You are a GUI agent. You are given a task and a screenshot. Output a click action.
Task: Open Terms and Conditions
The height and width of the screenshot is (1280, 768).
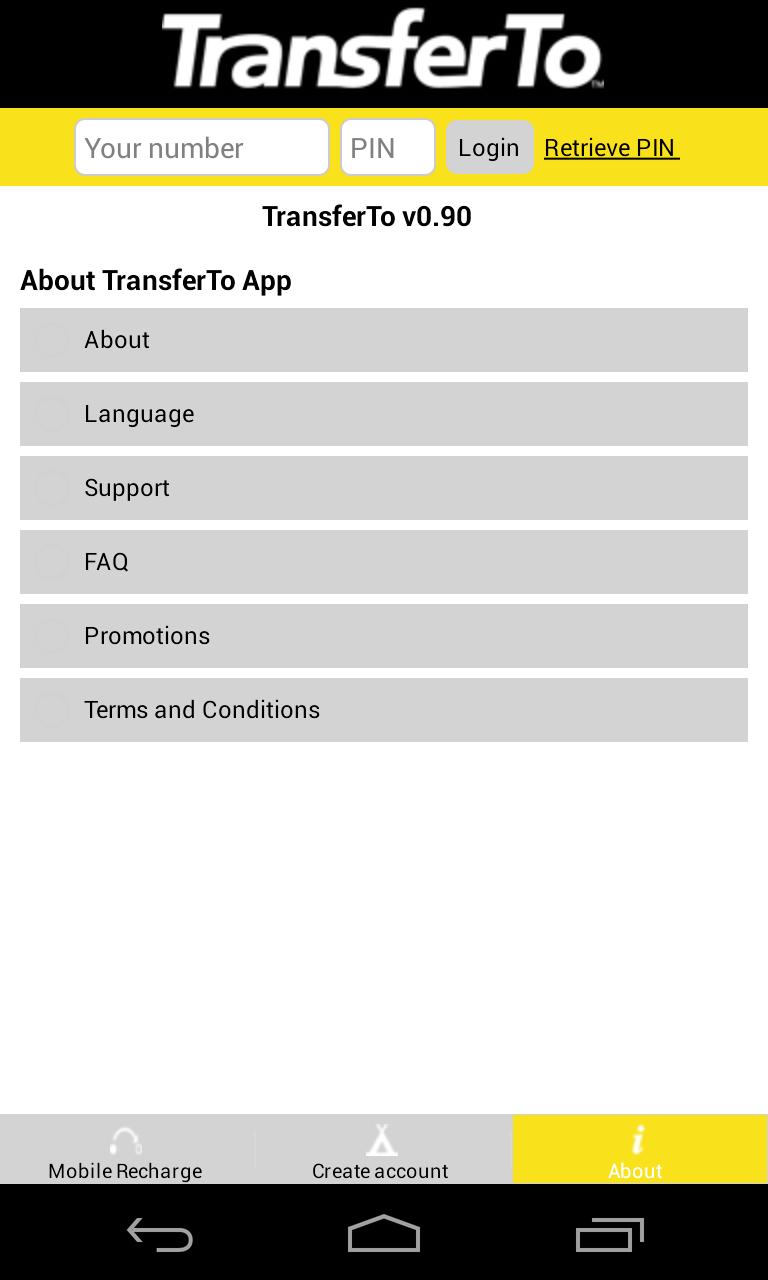click(384, 710)
